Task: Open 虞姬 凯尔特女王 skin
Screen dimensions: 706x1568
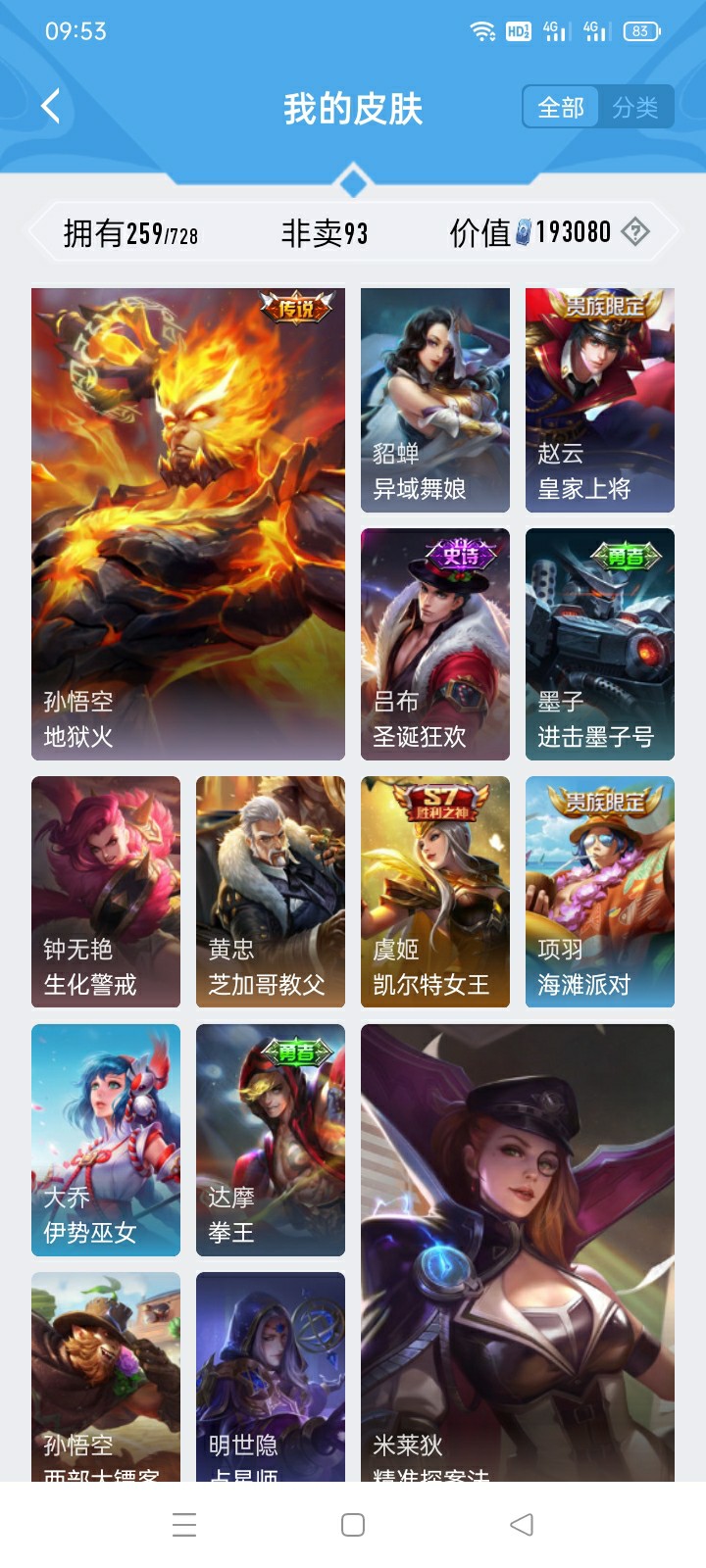Action: 435,892
